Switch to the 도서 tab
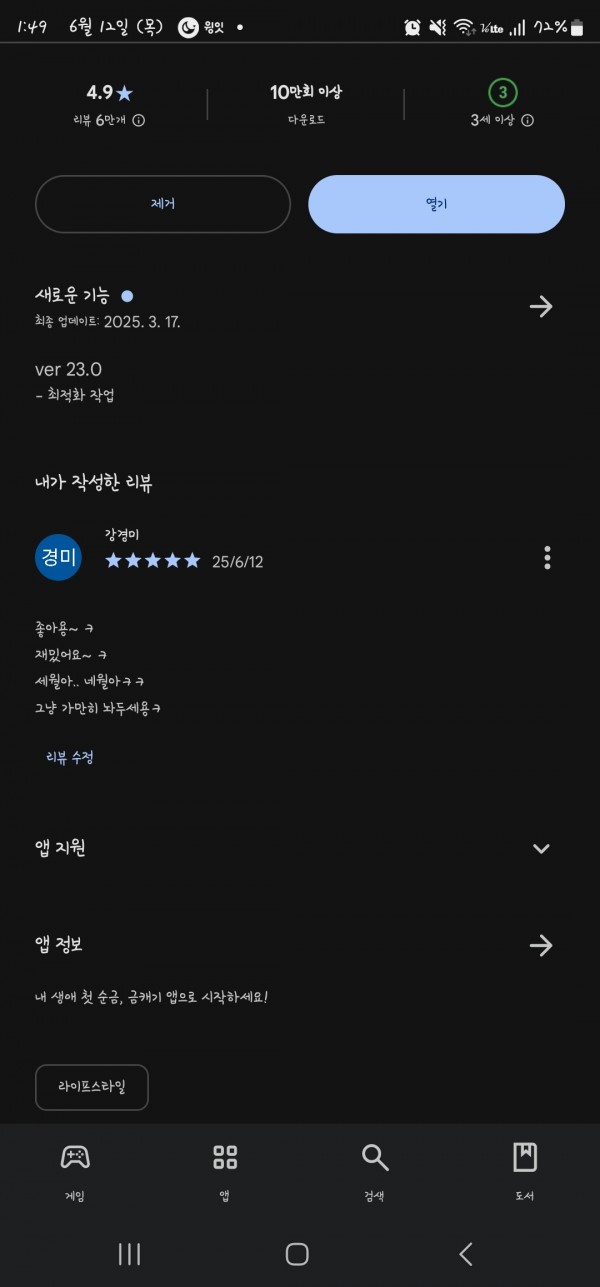Image resolution: width=600 pixels, height=1287 pixels. (525, 1172)
